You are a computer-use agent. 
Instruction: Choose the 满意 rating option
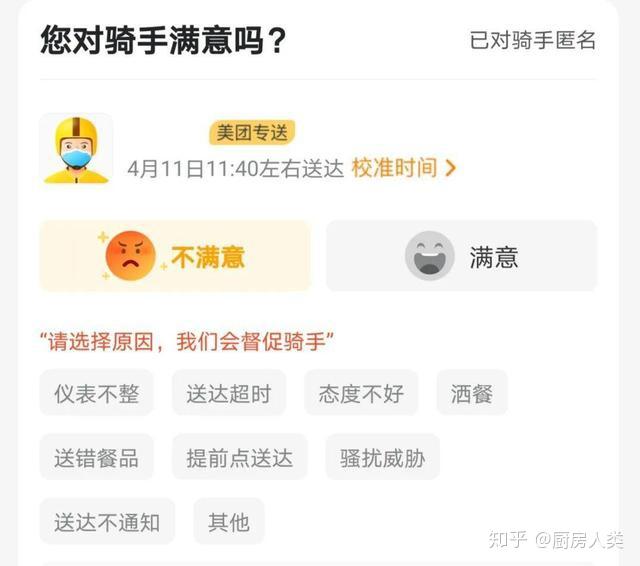(x=461, y=256)
